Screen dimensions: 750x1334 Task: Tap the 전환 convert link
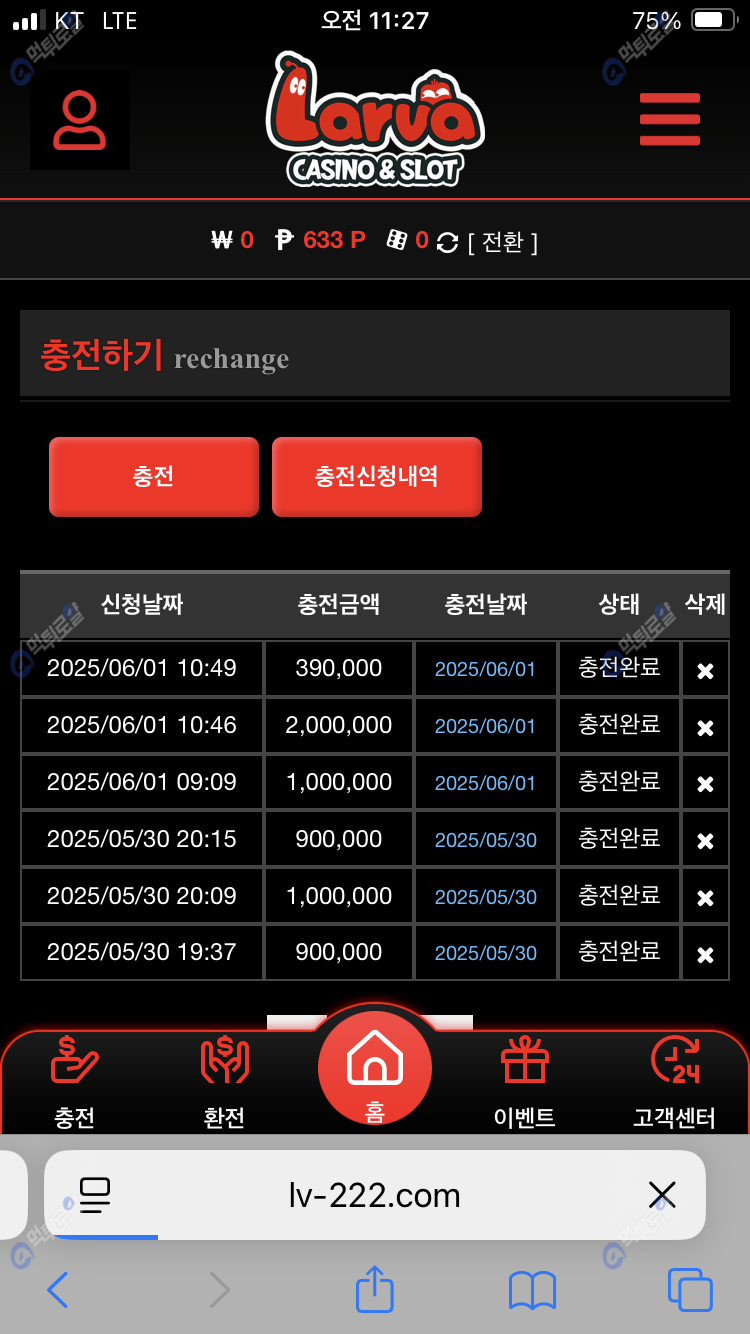point(503,242)
